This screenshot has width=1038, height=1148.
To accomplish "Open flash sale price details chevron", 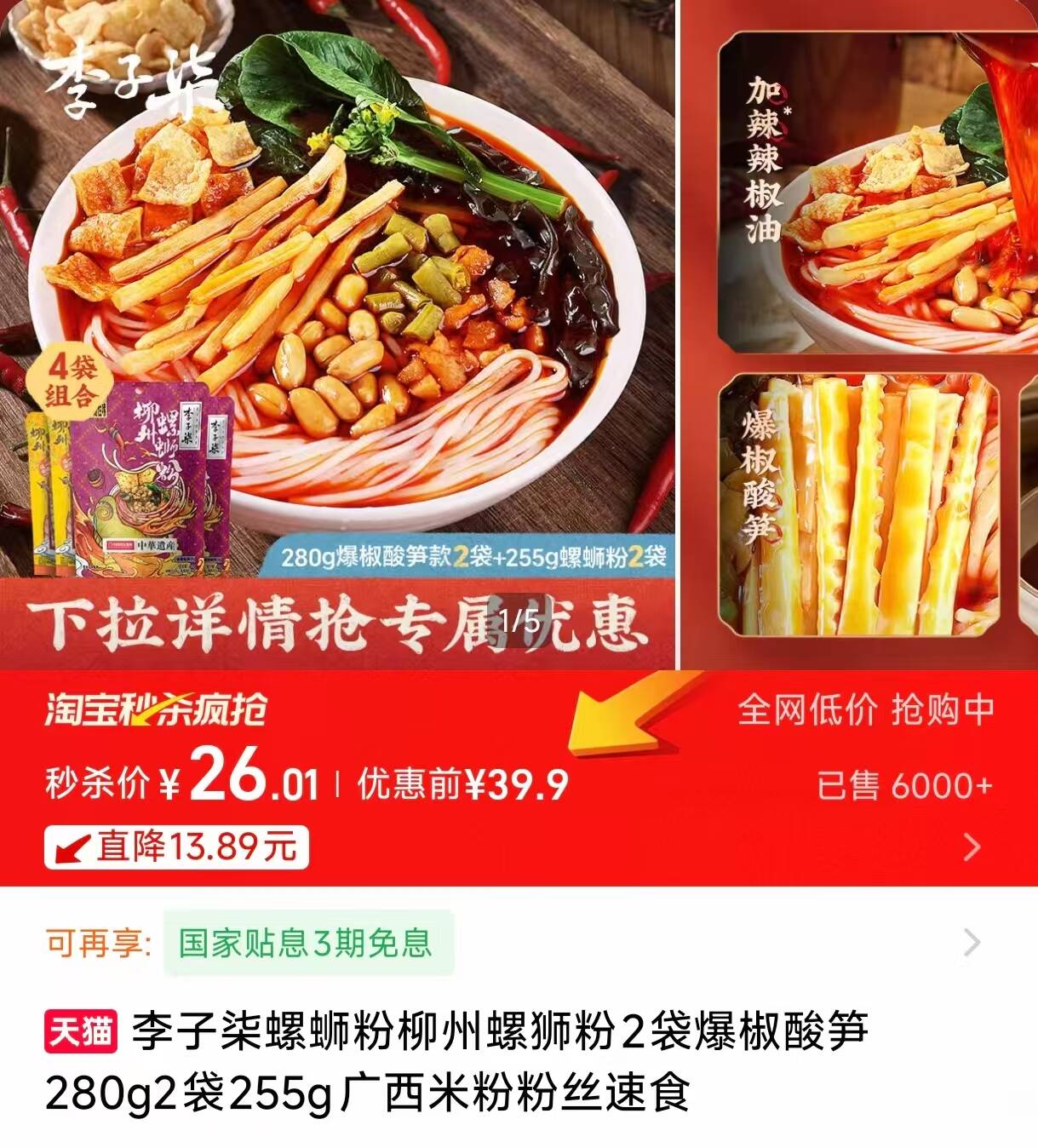I will [x=972, y=847].
